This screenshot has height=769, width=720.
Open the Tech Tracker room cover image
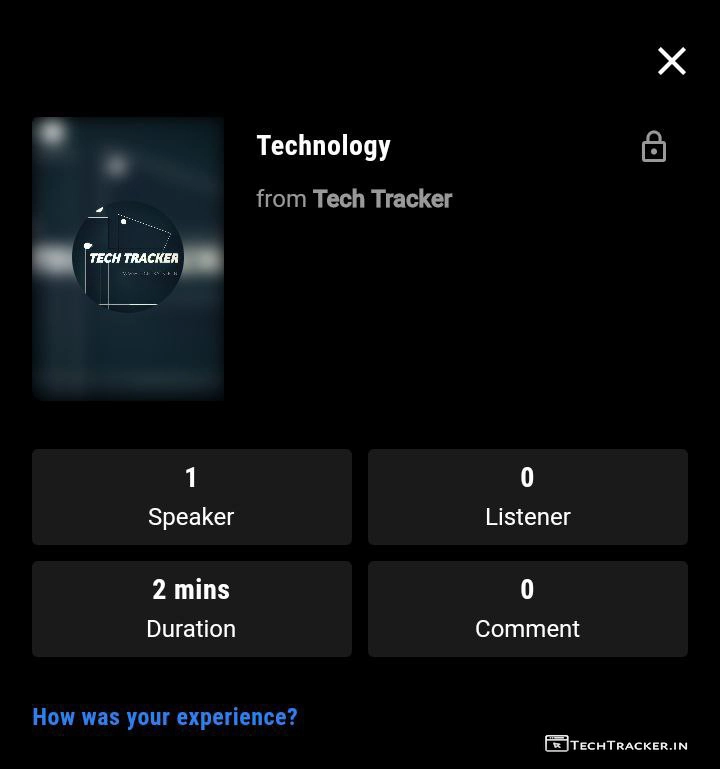[128, 258]
